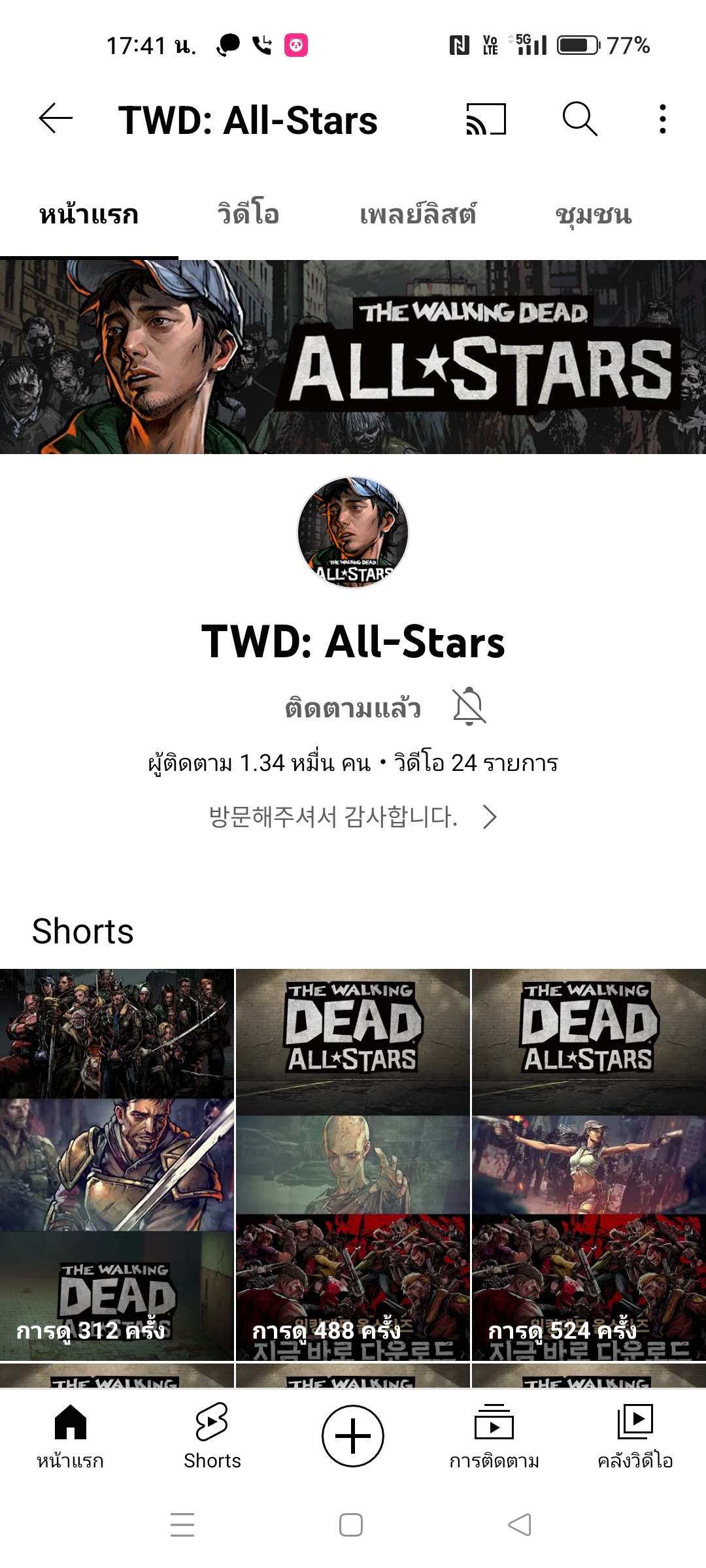
Task: Open the Short with 488 views
Action: [x=353, y=1165]
